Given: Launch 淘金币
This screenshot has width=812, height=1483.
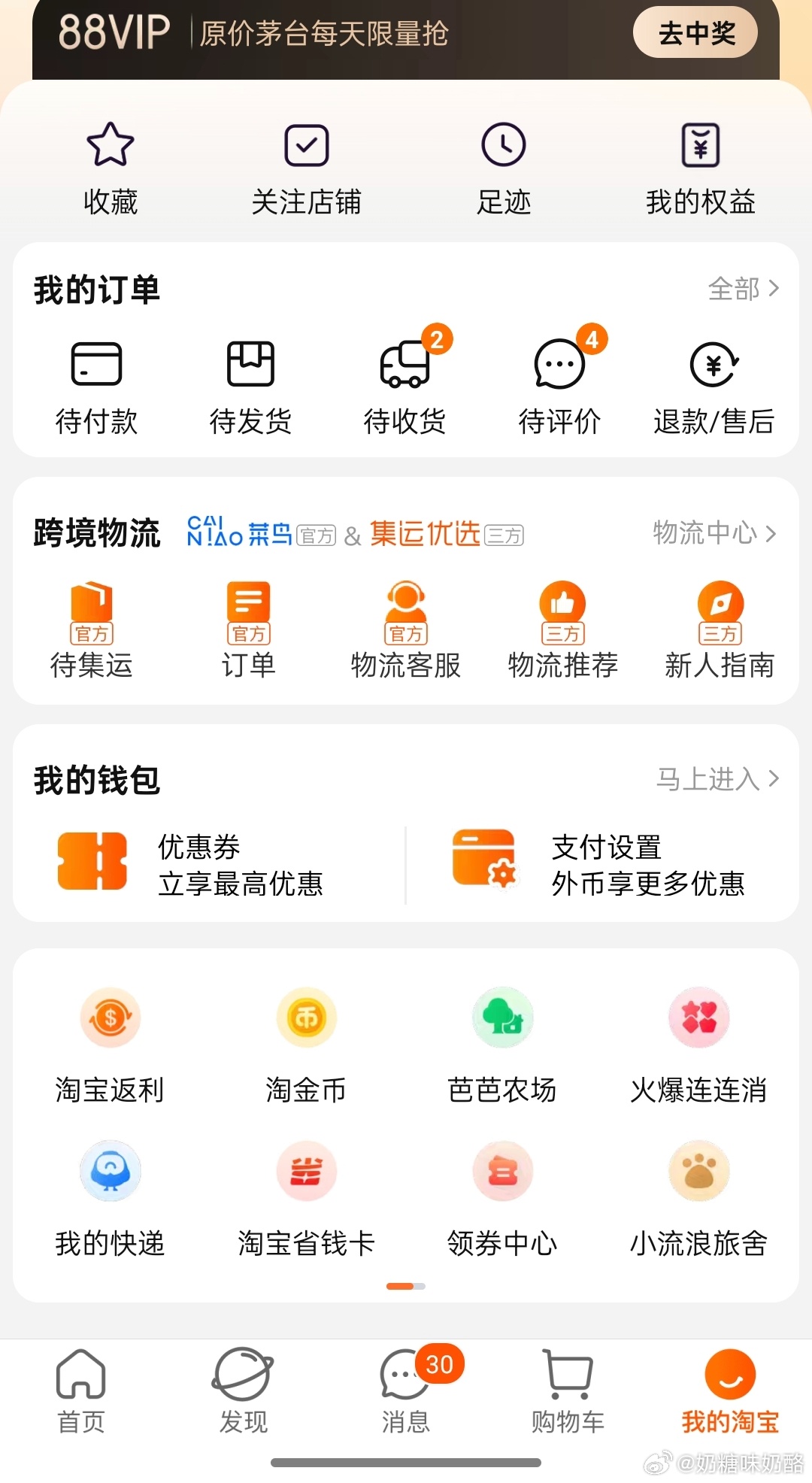Looking at the screenshot, I should click(306, 1044).
